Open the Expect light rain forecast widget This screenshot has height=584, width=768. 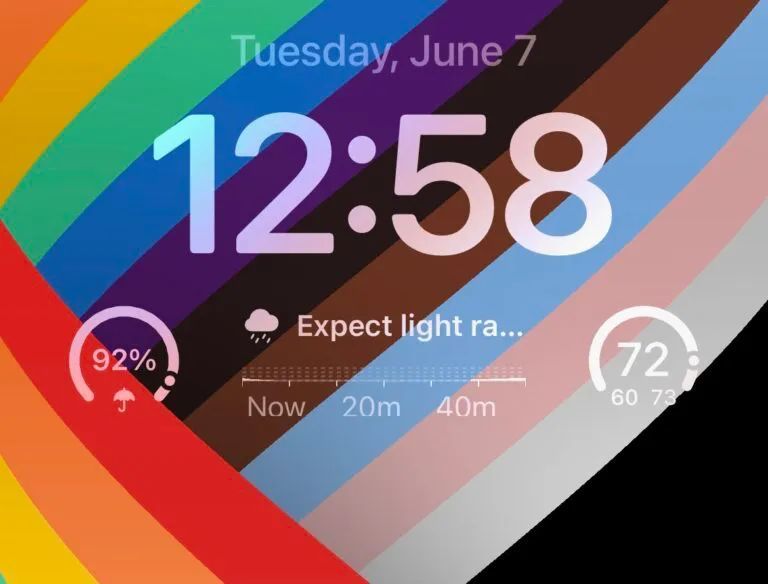click(385, 364)
